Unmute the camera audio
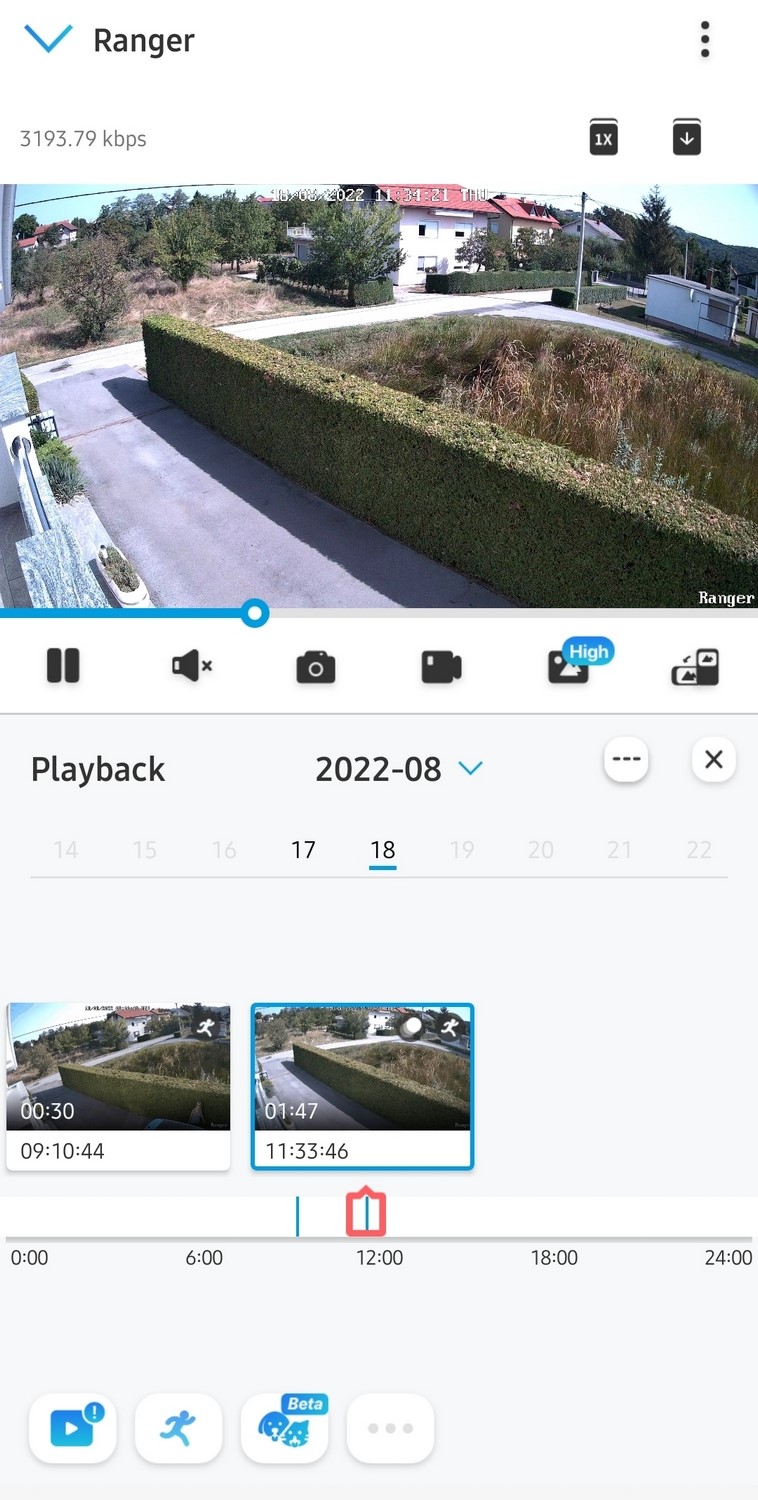The height and width of the screenshot is (1500, 758). [191, 666]
